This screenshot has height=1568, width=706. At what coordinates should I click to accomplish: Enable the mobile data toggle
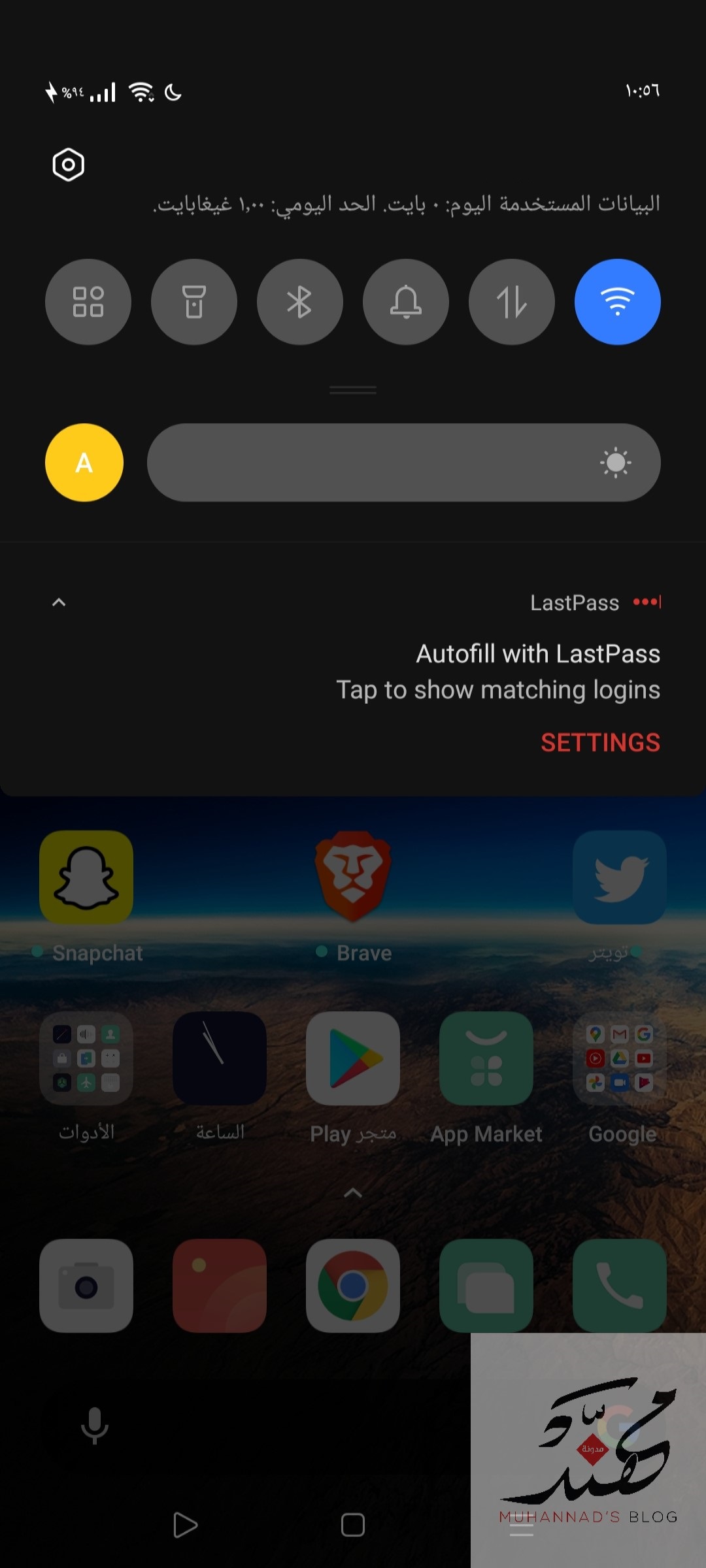512,302
